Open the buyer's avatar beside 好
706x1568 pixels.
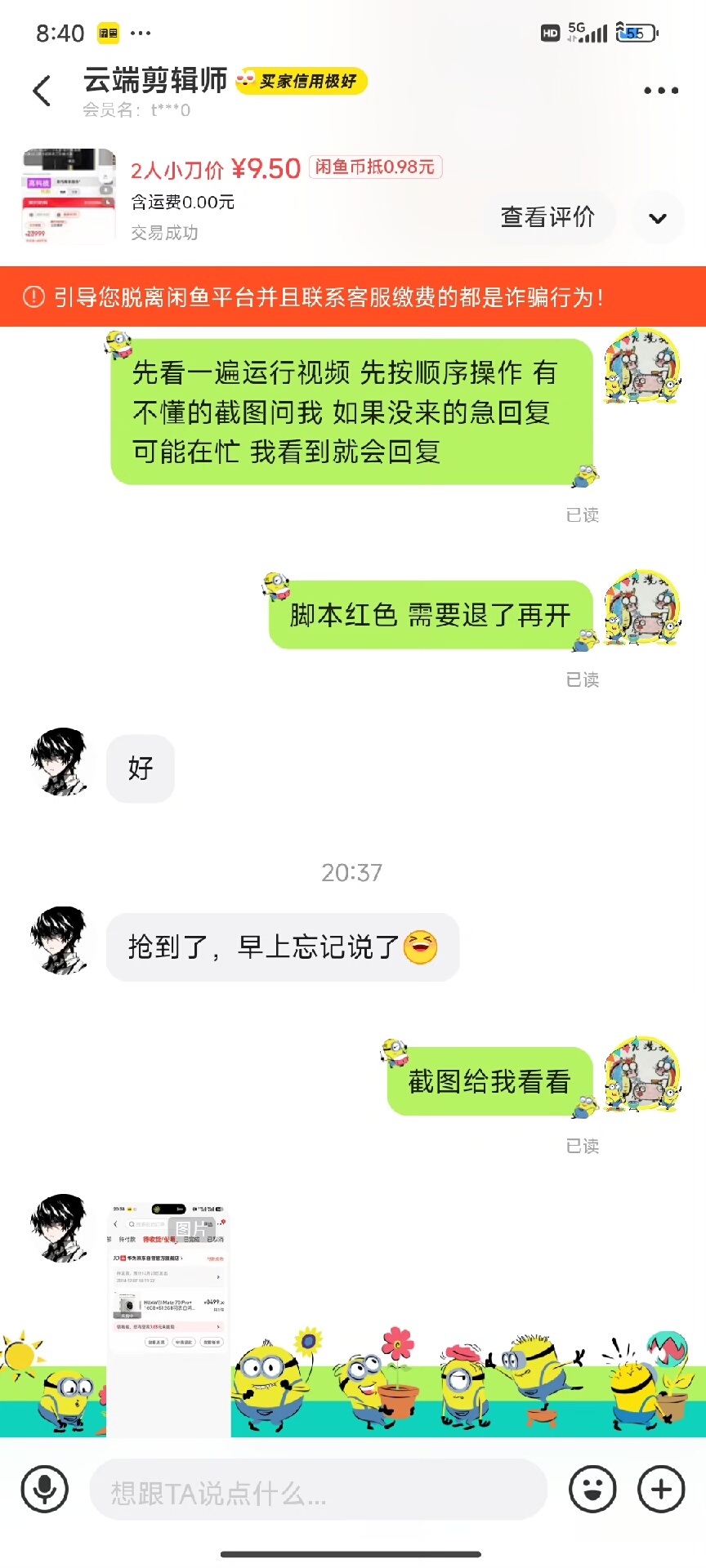pos(58,761)
